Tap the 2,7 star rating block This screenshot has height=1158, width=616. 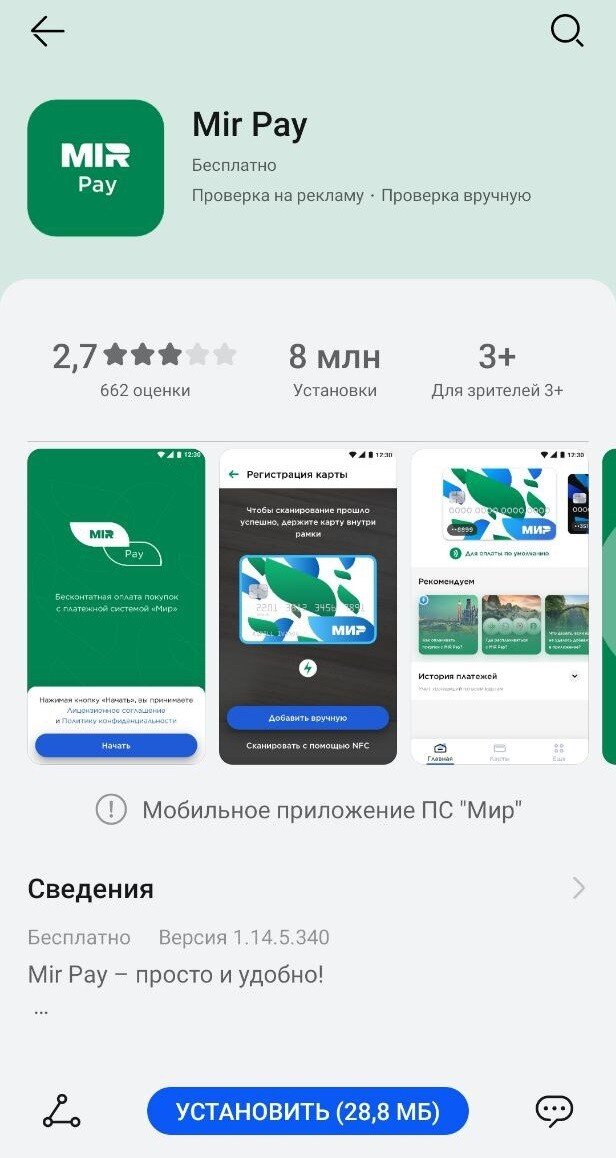pyautogui.click(x=145, y=369)
